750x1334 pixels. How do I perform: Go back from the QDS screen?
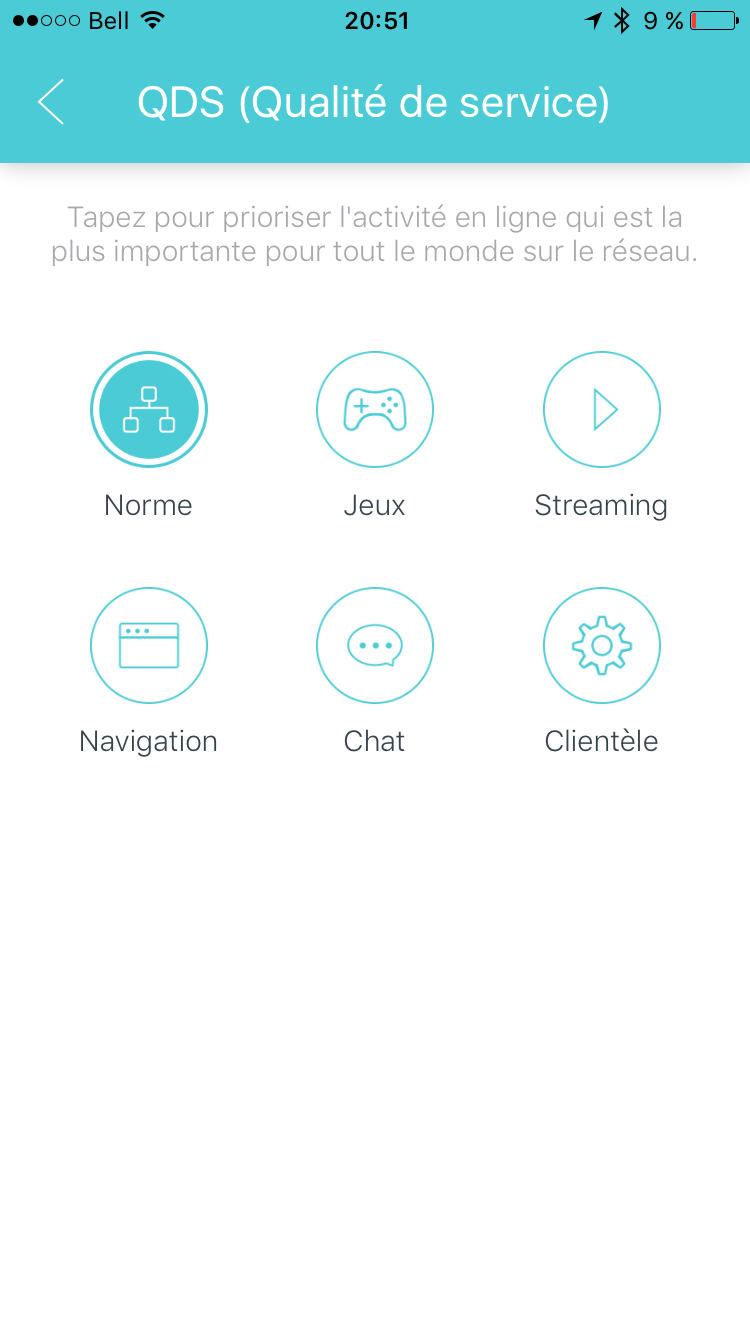point(51,102)
